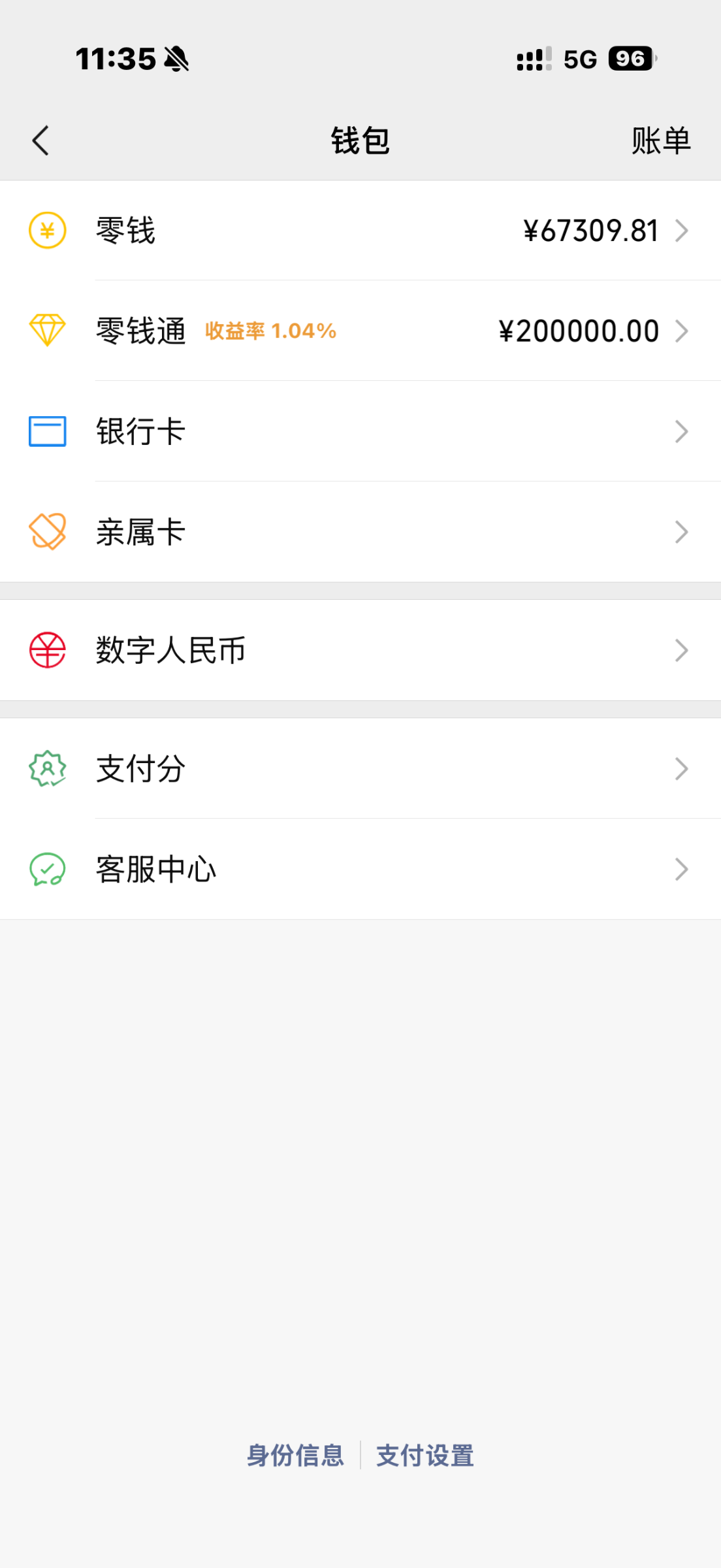The width and height of the screenshot is (721, 1568).
Task: Open 账单 in the top bar
Action: pos(660,140)
